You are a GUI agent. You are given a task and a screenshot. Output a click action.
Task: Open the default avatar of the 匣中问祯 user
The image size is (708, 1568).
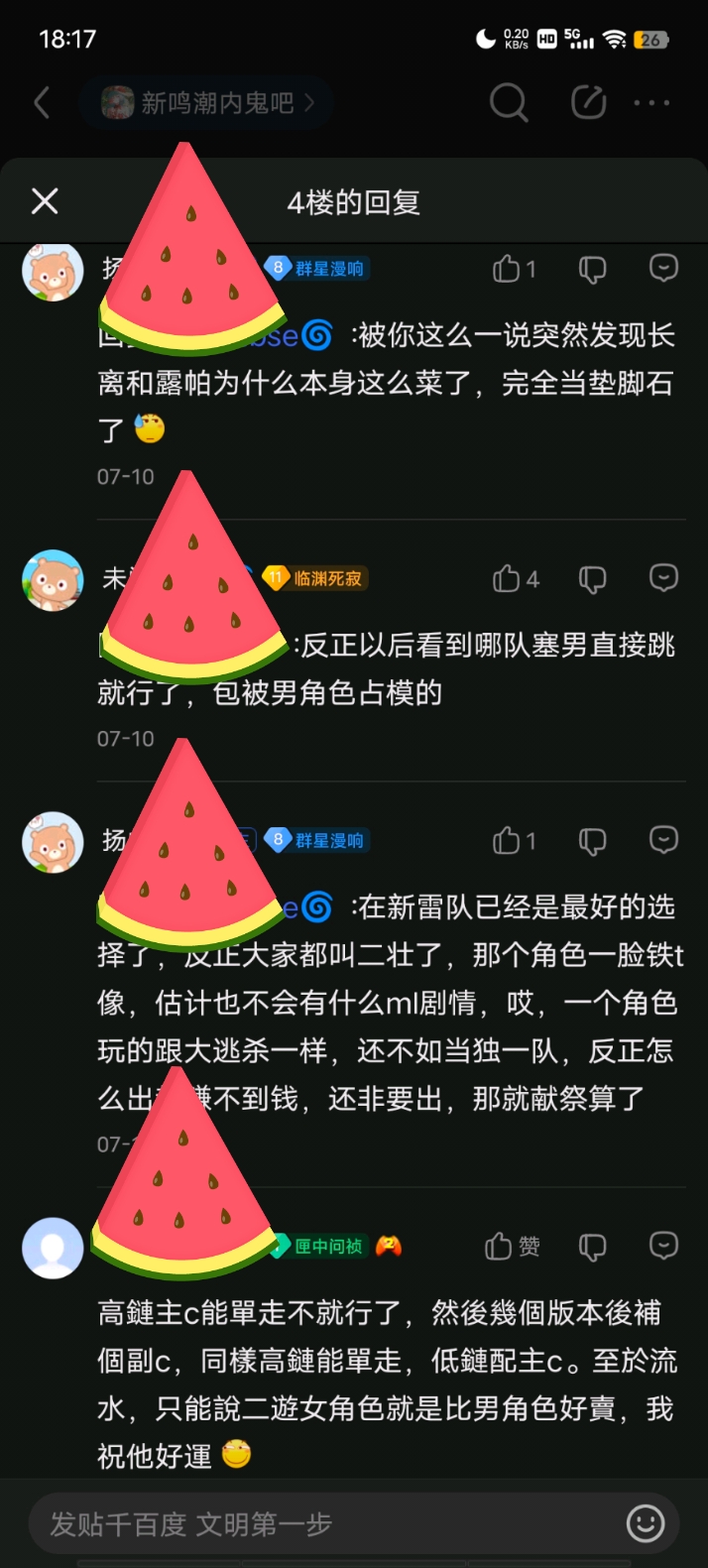tap(53, 1247)
